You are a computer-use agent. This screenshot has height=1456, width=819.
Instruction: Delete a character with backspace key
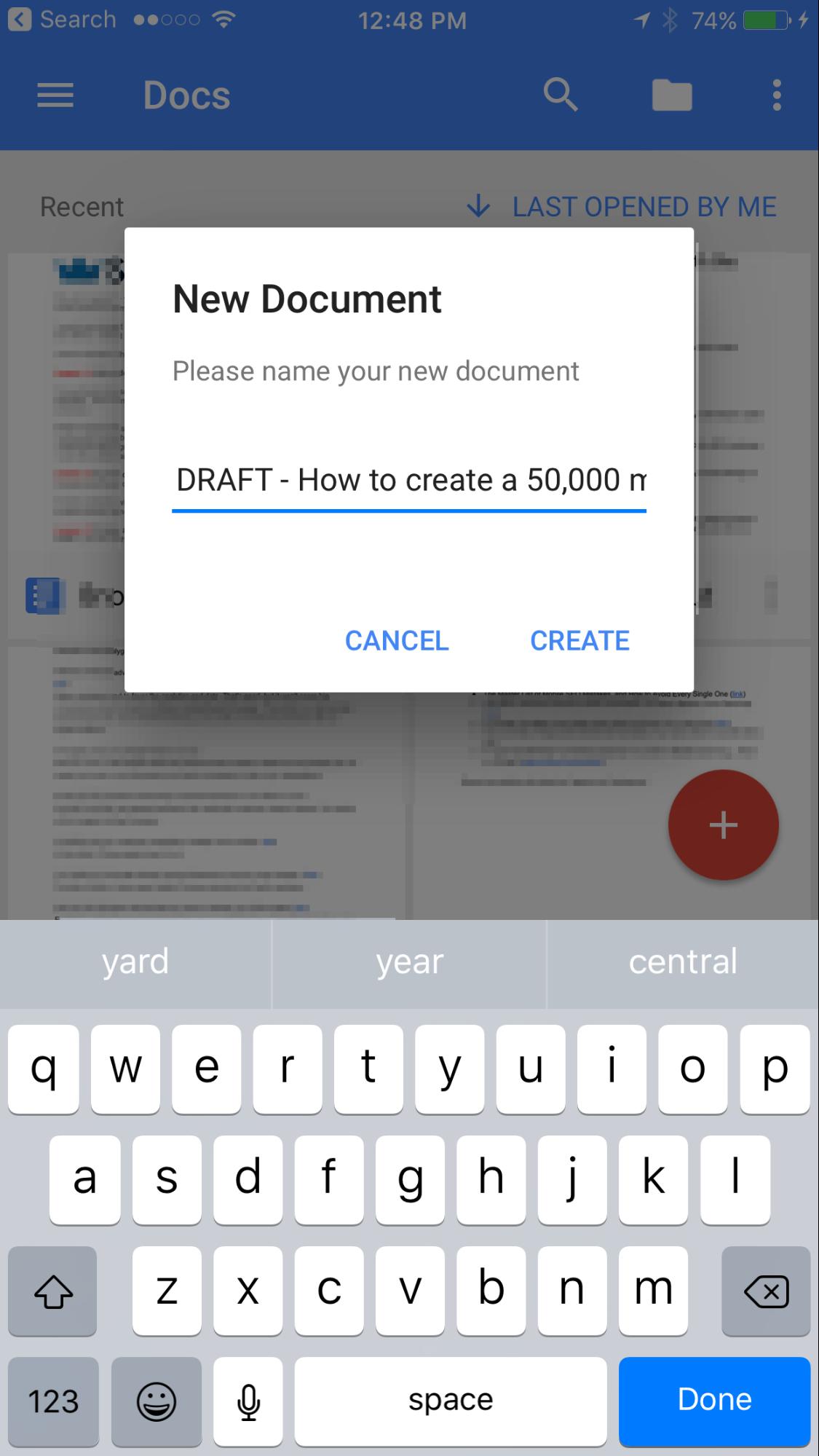click(765, 1292)
